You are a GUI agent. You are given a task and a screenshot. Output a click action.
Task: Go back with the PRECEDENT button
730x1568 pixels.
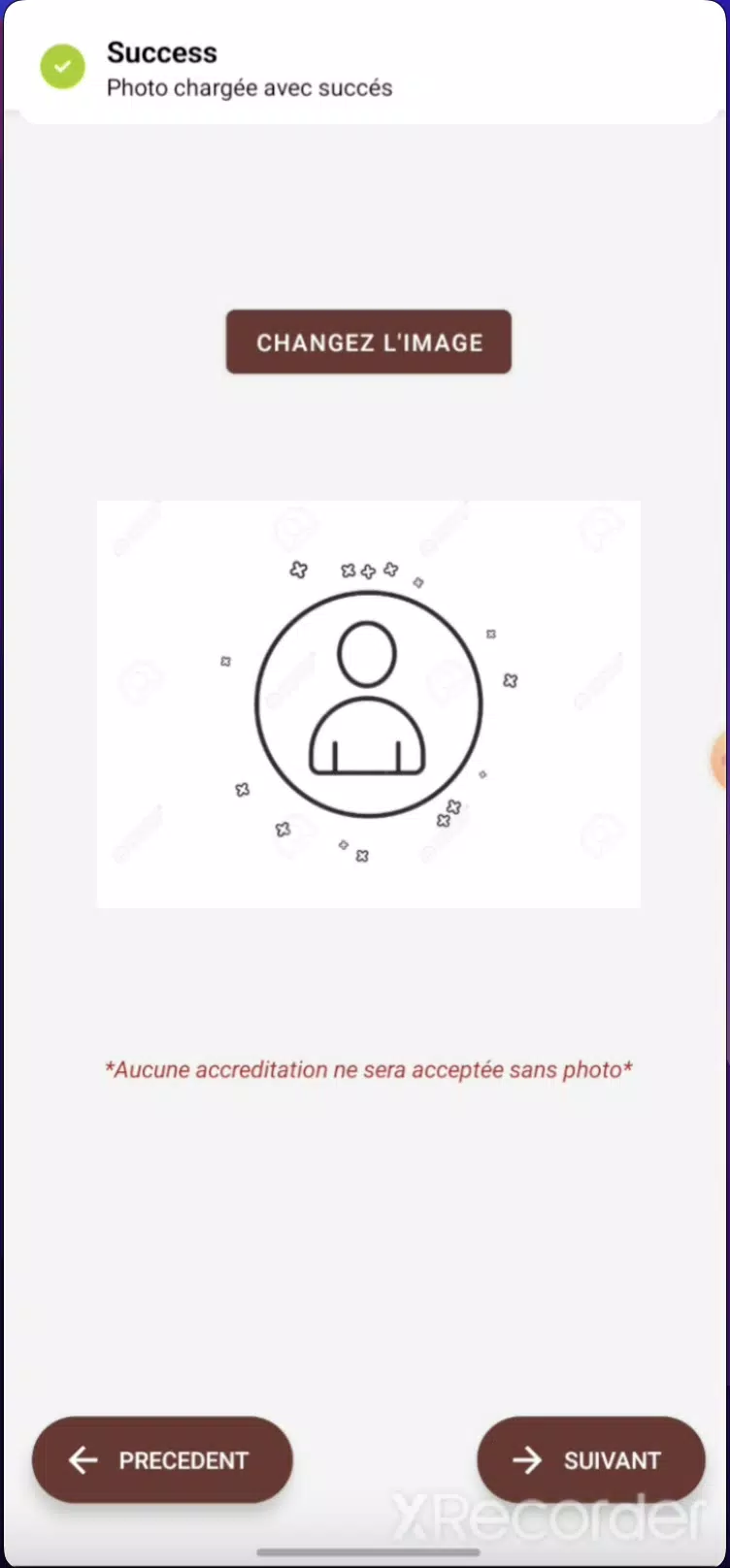tap(162, 1459)
